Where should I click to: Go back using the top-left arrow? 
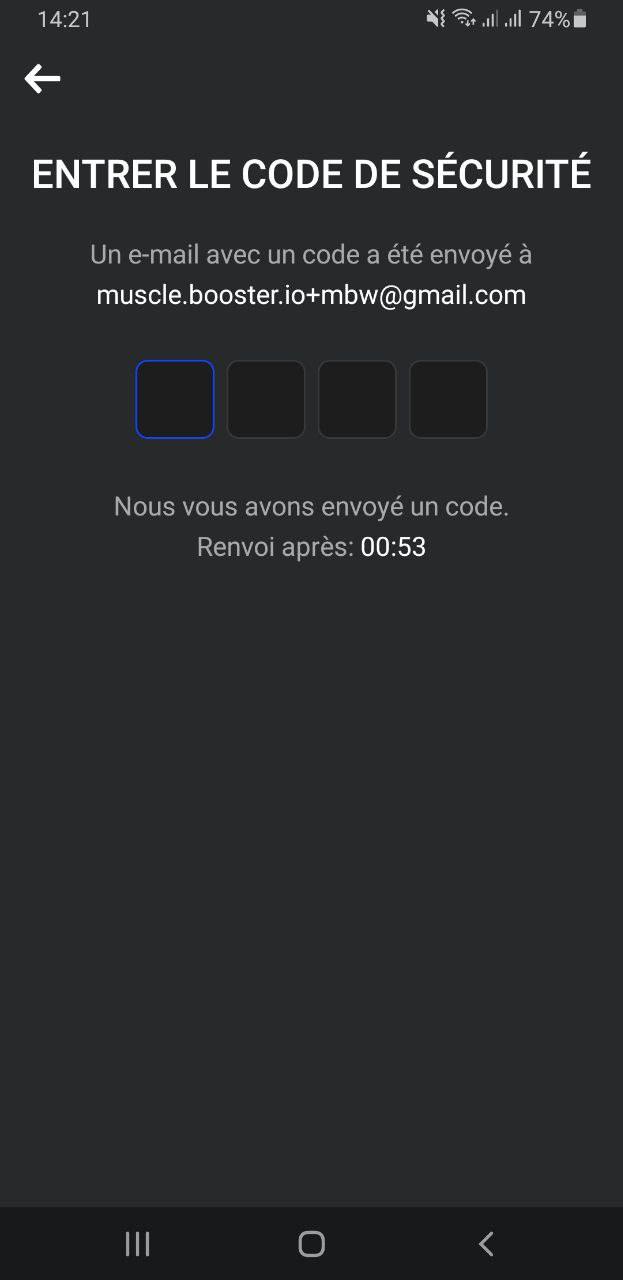[42, 78]
